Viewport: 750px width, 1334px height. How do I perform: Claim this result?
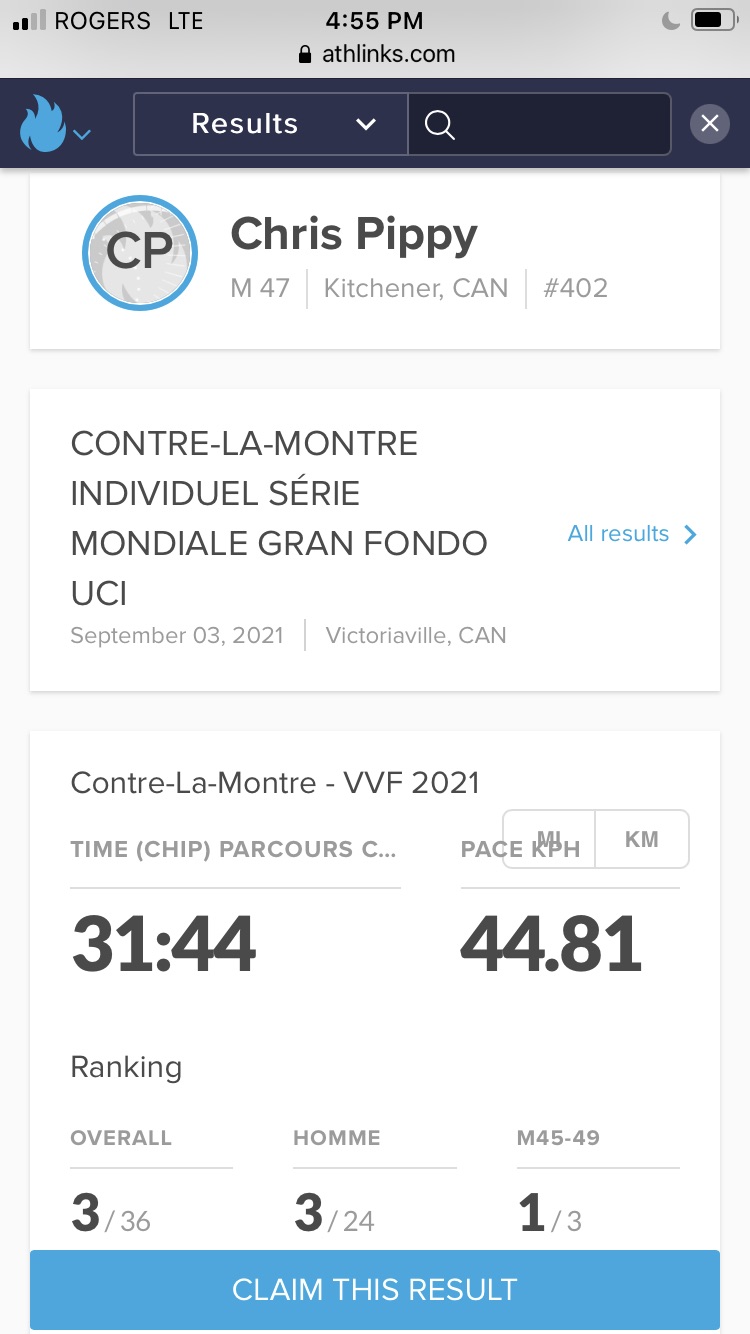[375, 1289]
